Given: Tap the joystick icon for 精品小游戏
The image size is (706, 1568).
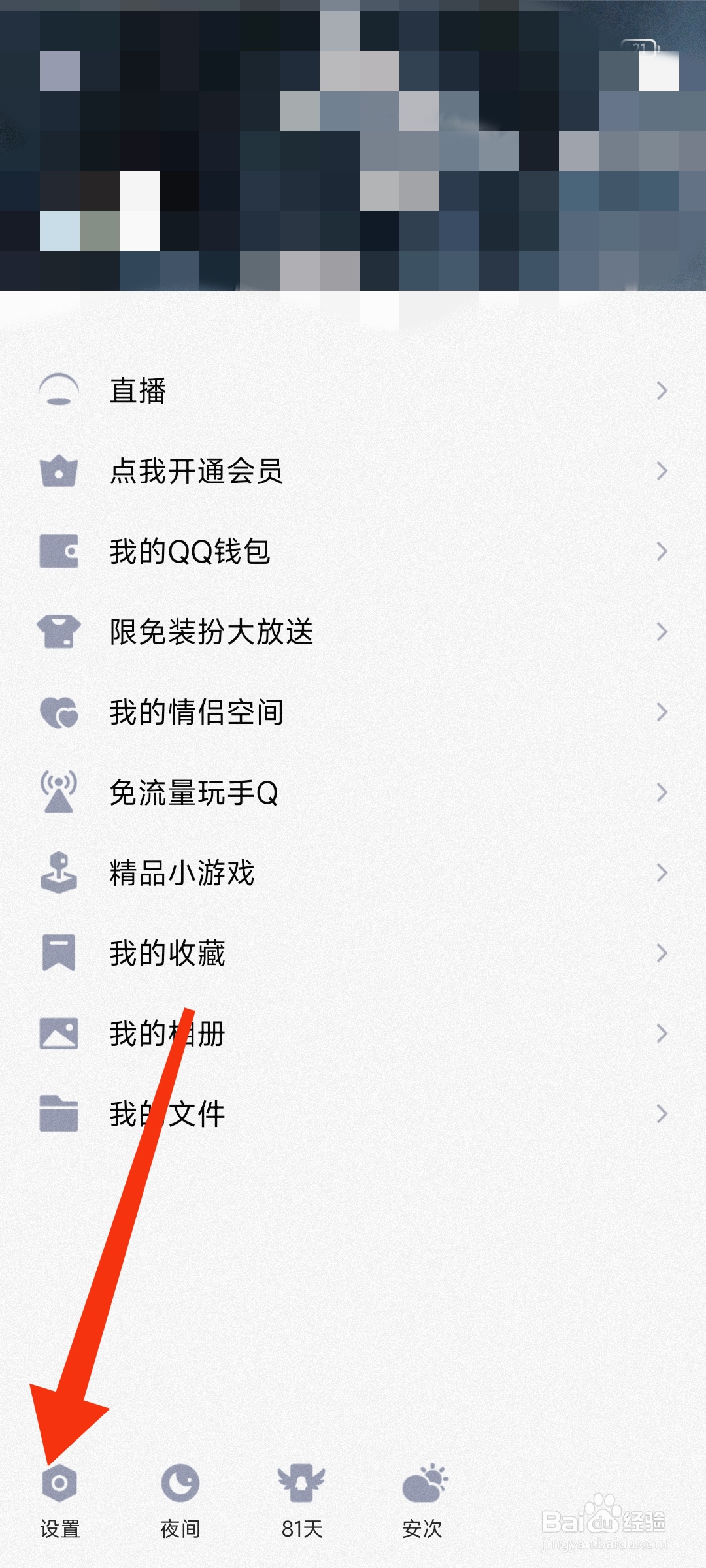Looking at the screenshot, I should click(x=60, y=872).
